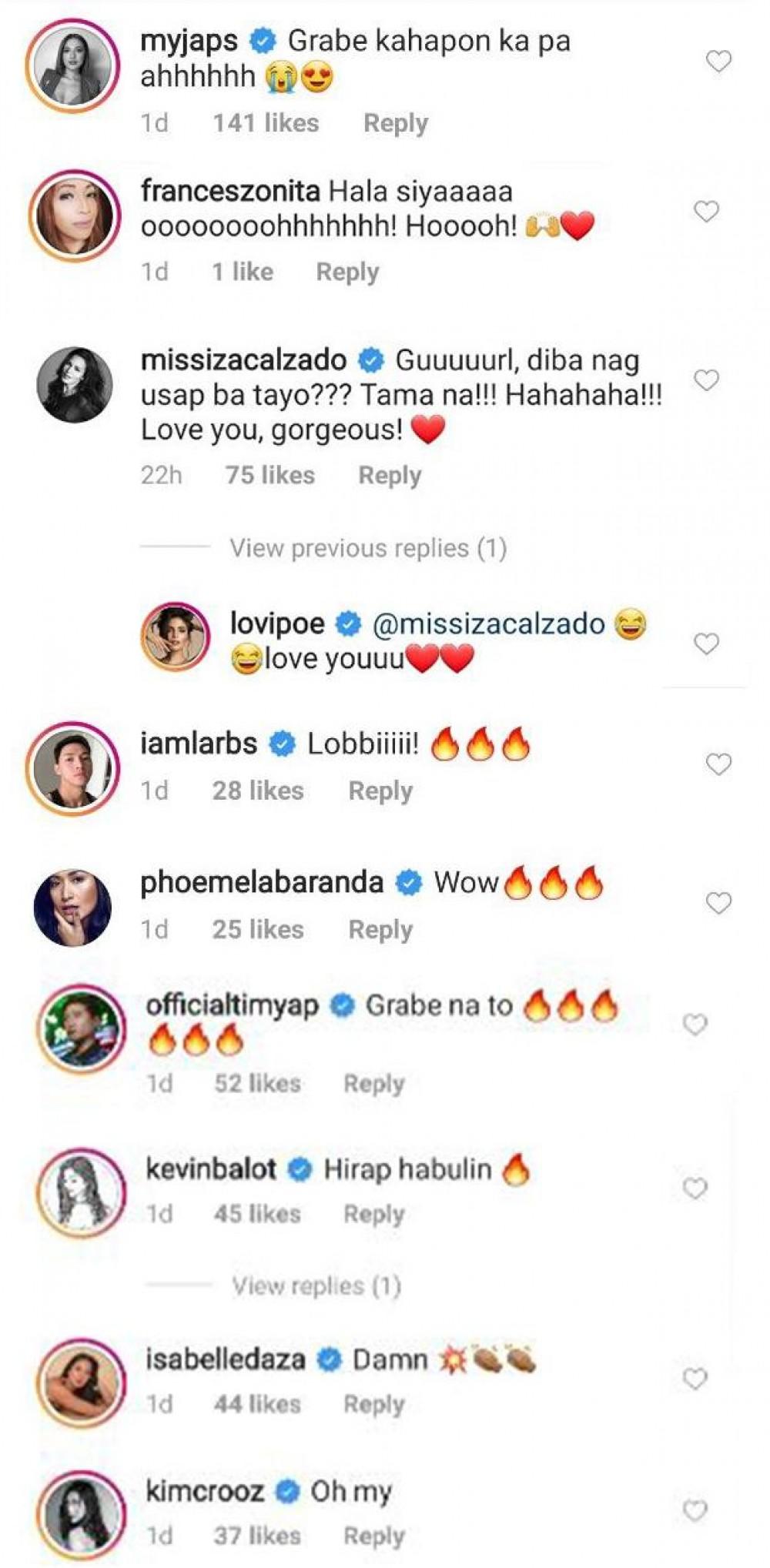Viewport: 770px width, 1568px height.
Task: Expand View previous replies (1)
Action: (368, 548)
